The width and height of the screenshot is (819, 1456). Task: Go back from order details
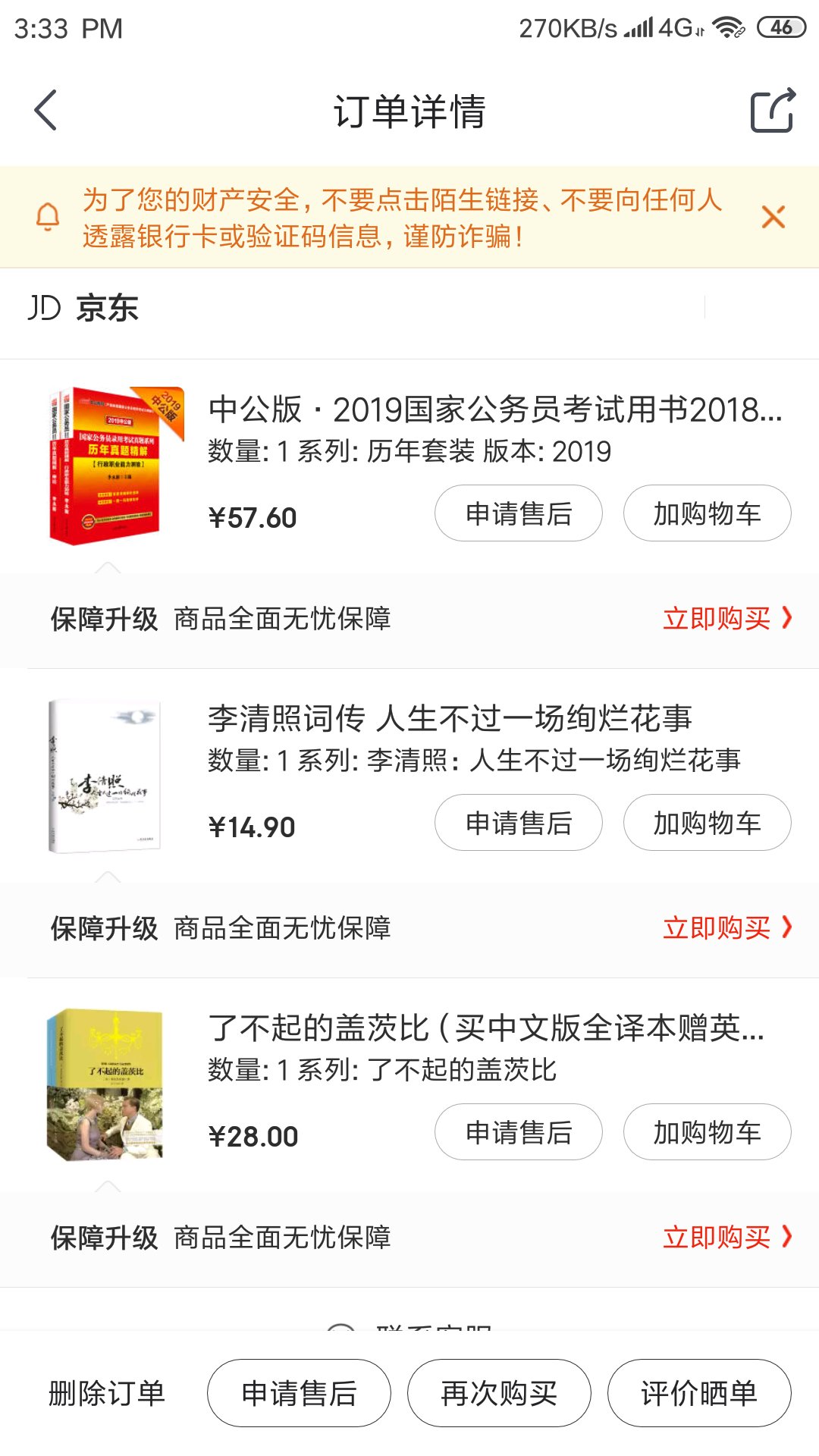pyautogui.click(x=46, y=111)
